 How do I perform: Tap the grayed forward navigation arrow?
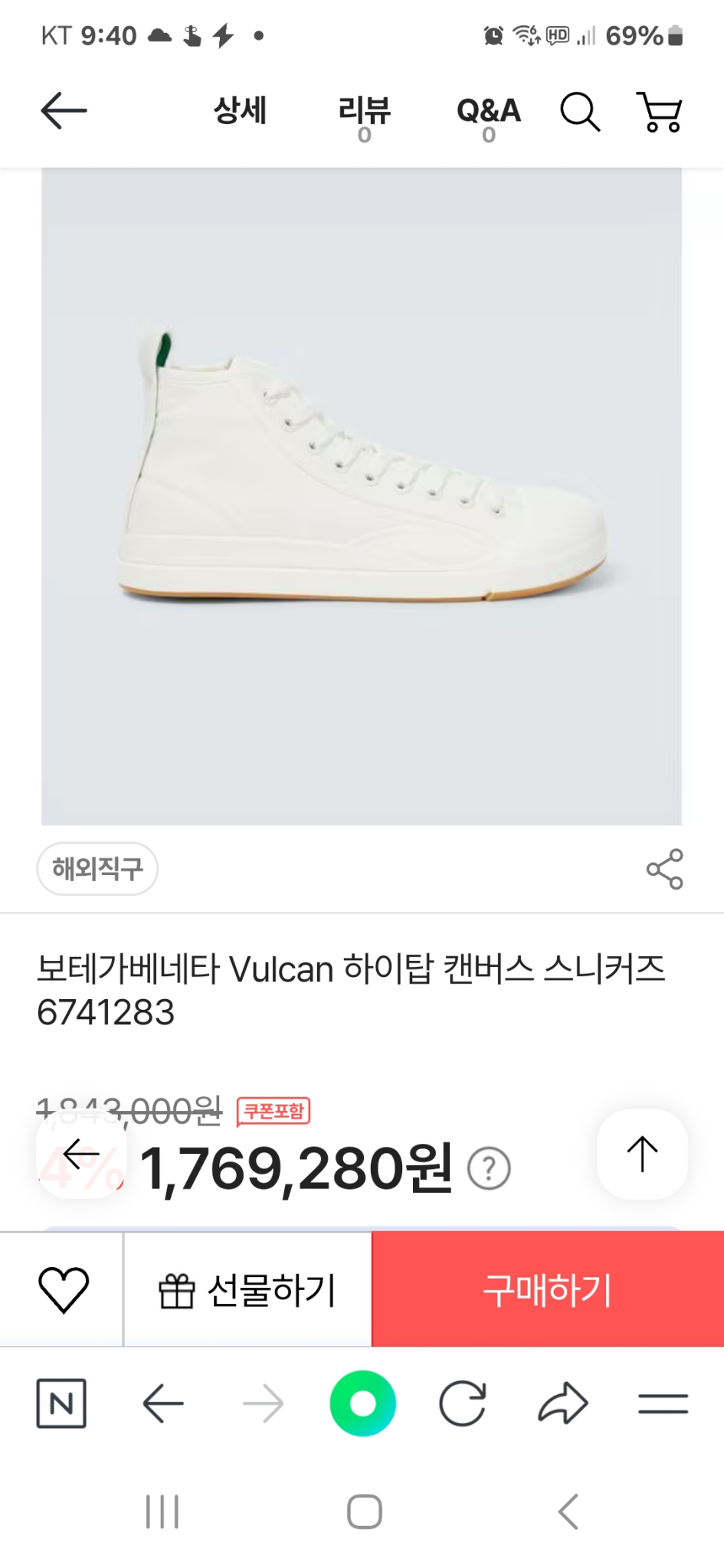(x=264, y=1403)
